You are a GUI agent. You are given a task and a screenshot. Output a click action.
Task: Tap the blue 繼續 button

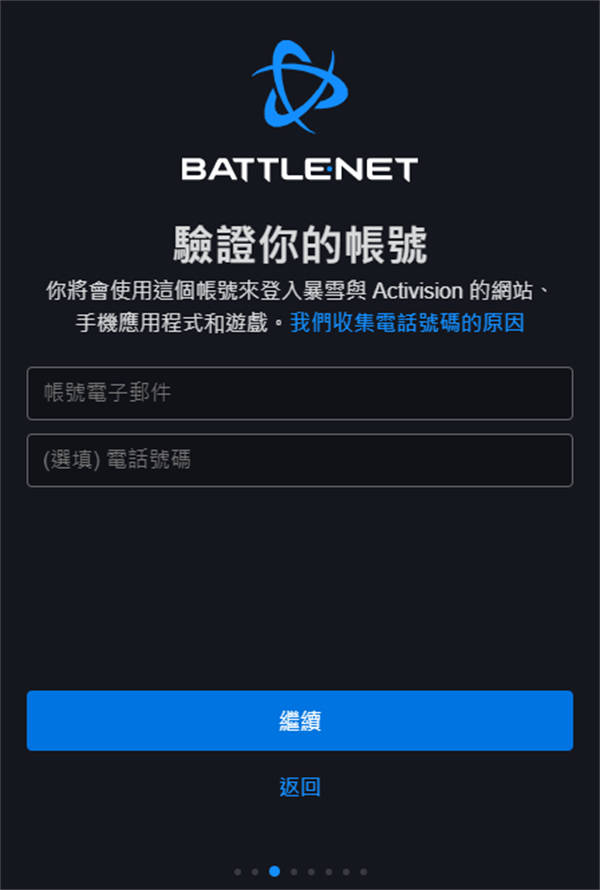click(299, 720)
